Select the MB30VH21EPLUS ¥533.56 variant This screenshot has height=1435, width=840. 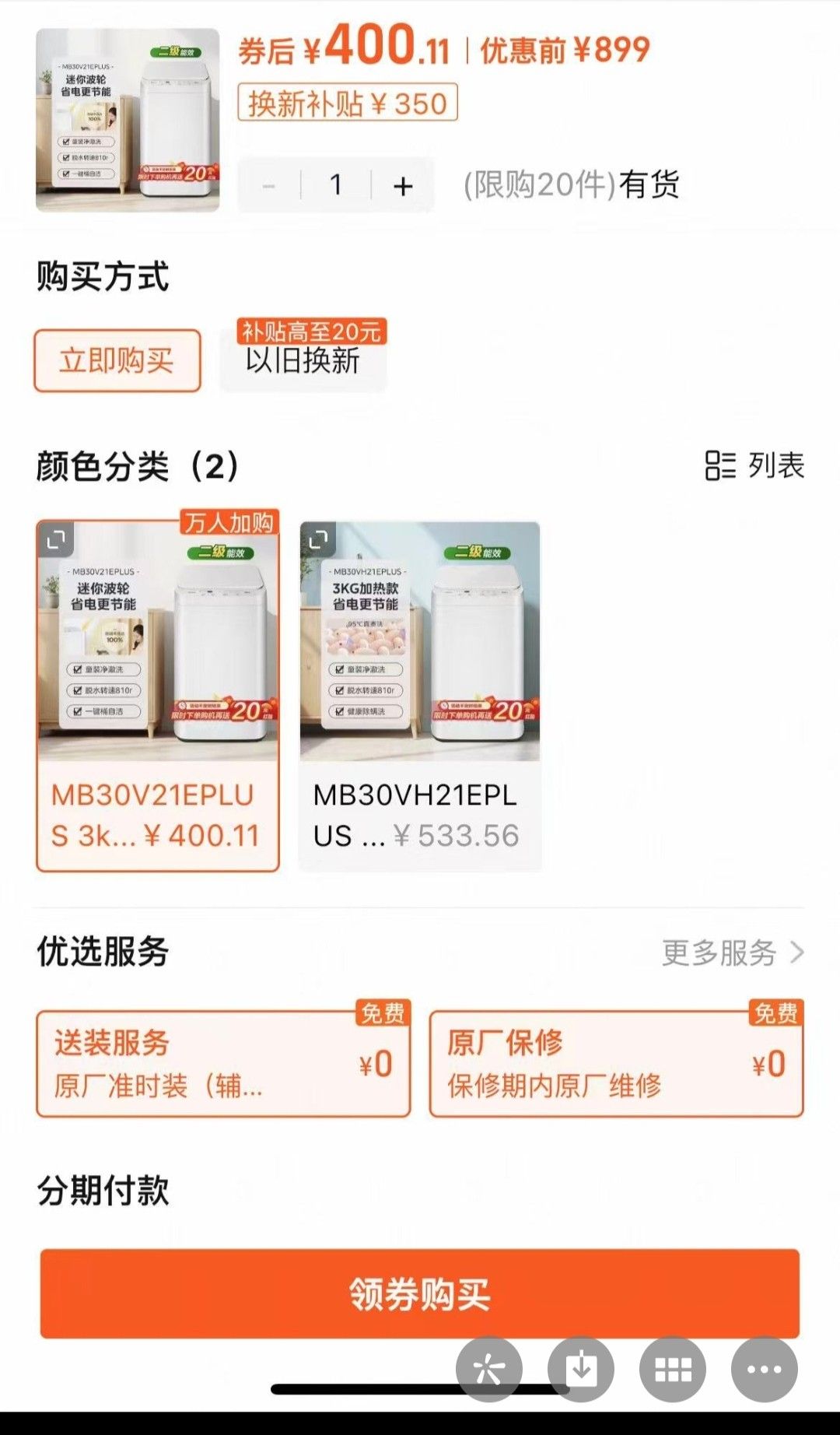click(420, 696)
